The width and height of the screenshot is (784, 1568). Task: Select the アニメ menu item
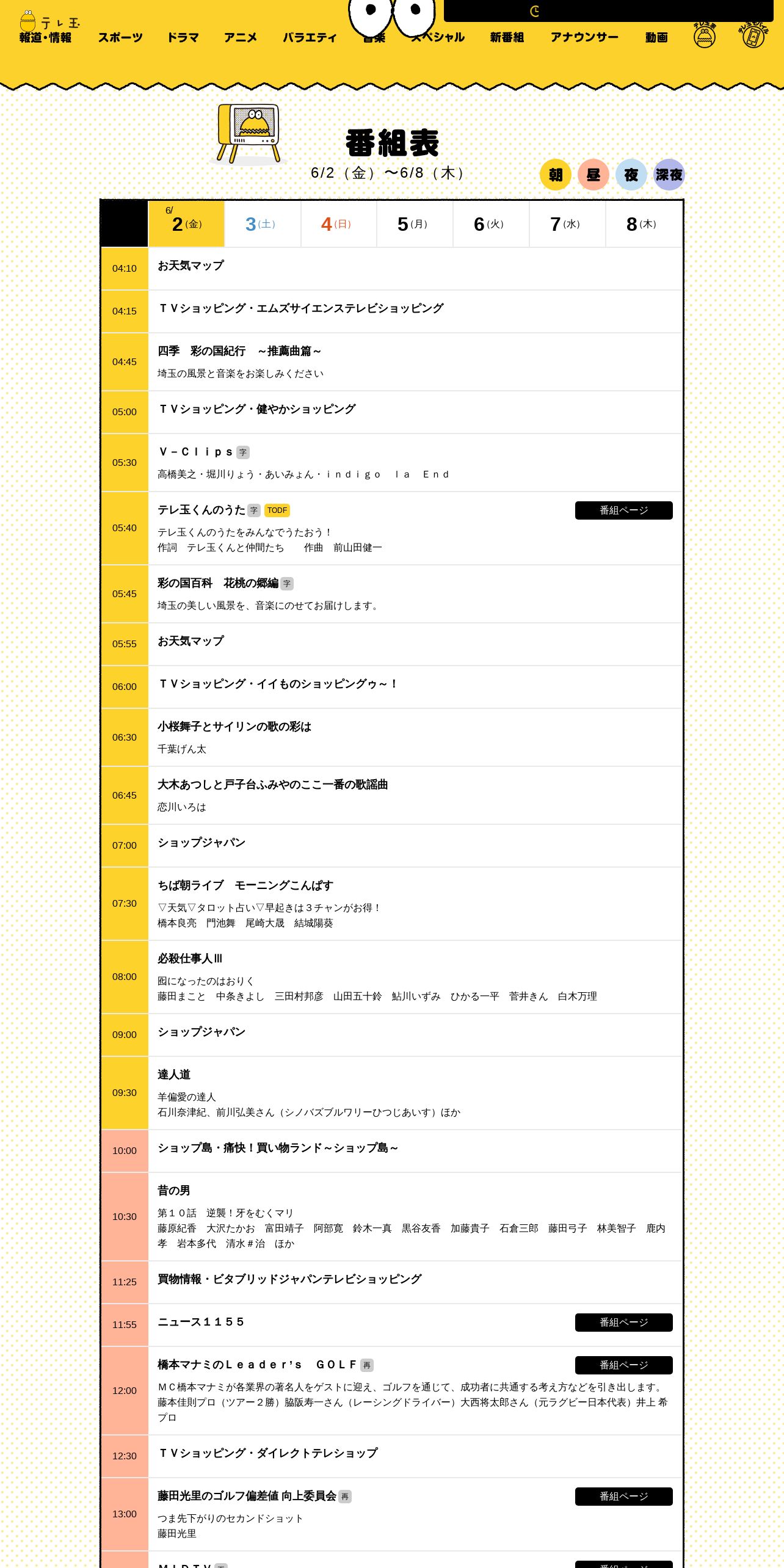[241, 38]
